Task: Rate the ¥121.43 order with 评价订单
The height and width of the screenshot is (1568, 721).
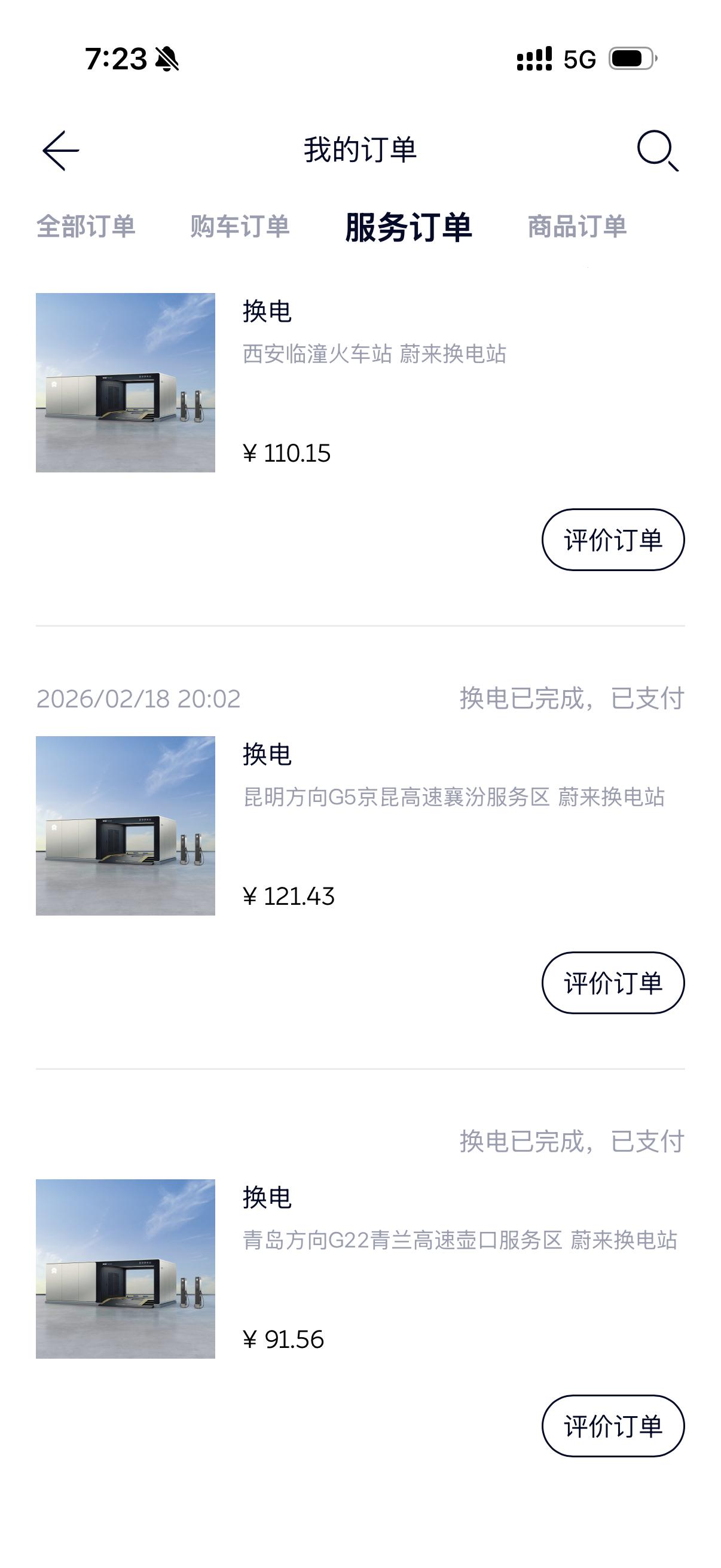Action: pos(613,983)
